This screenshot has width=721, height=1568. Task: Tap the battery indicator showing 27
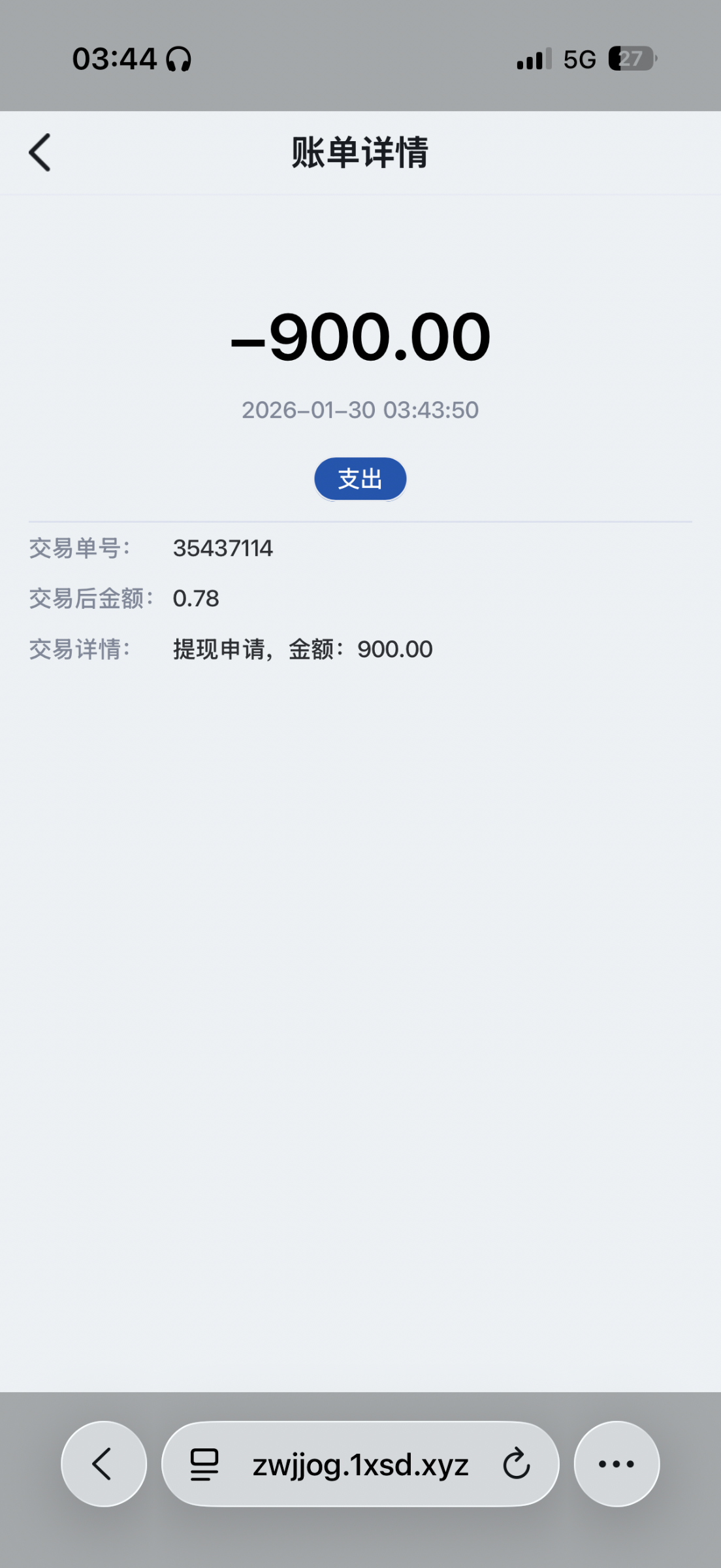pos(631,59)
